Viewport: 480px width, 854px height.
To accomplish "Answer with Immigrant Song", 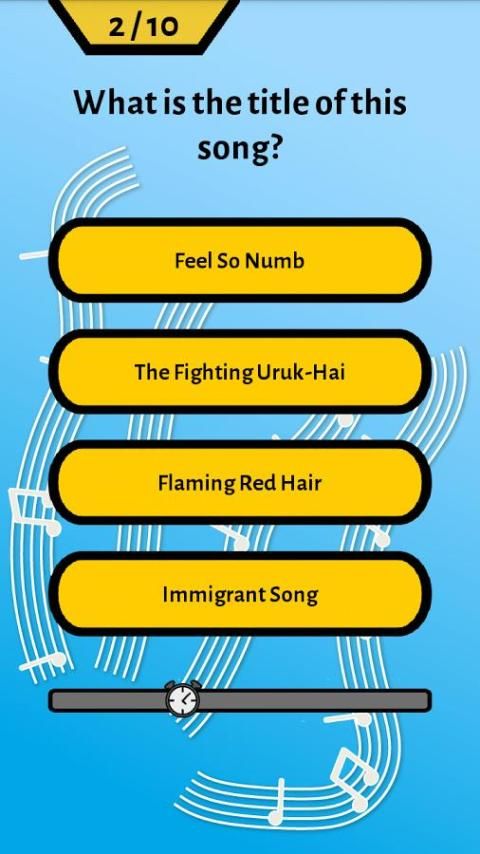I will point(240,594).
